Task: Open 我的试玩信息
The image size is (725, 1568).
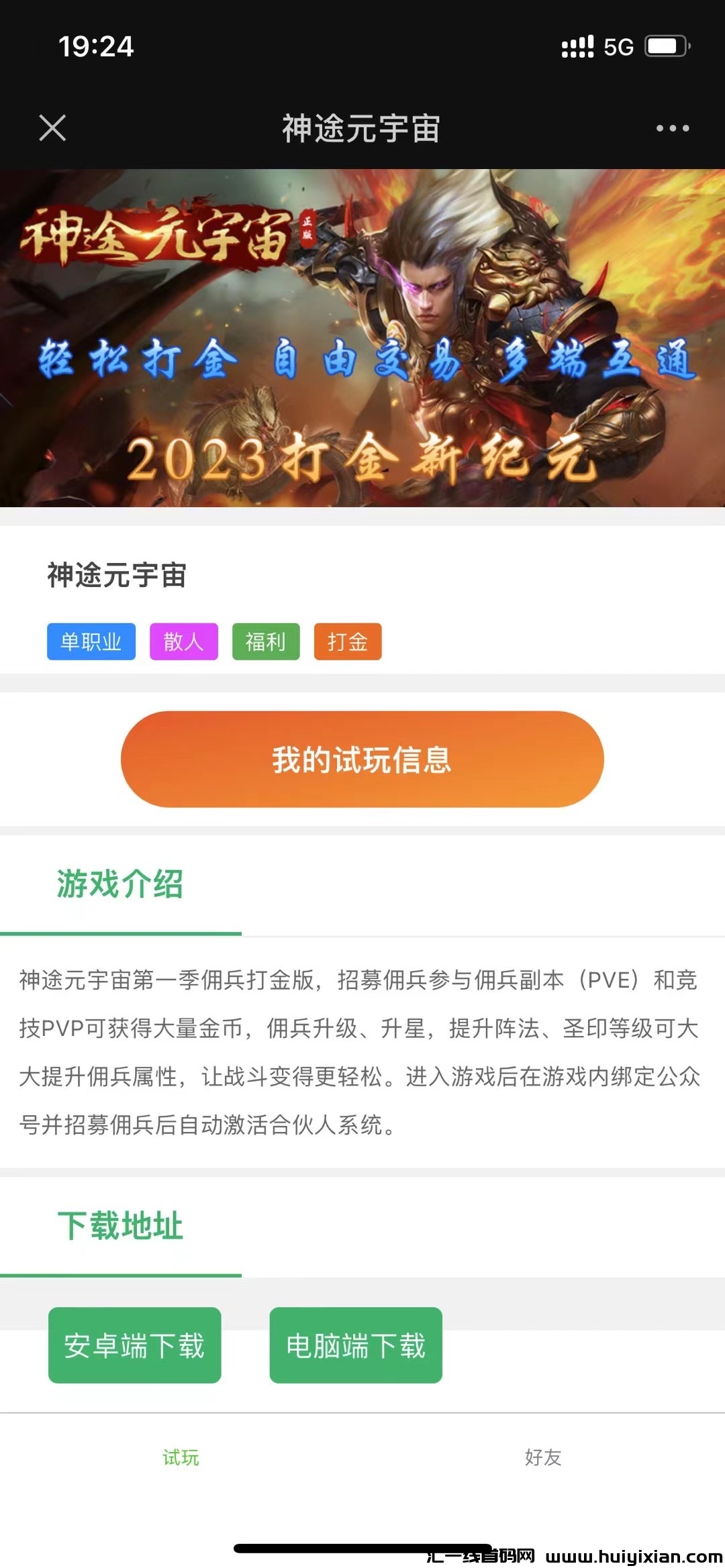Action: tap(362, 759)
